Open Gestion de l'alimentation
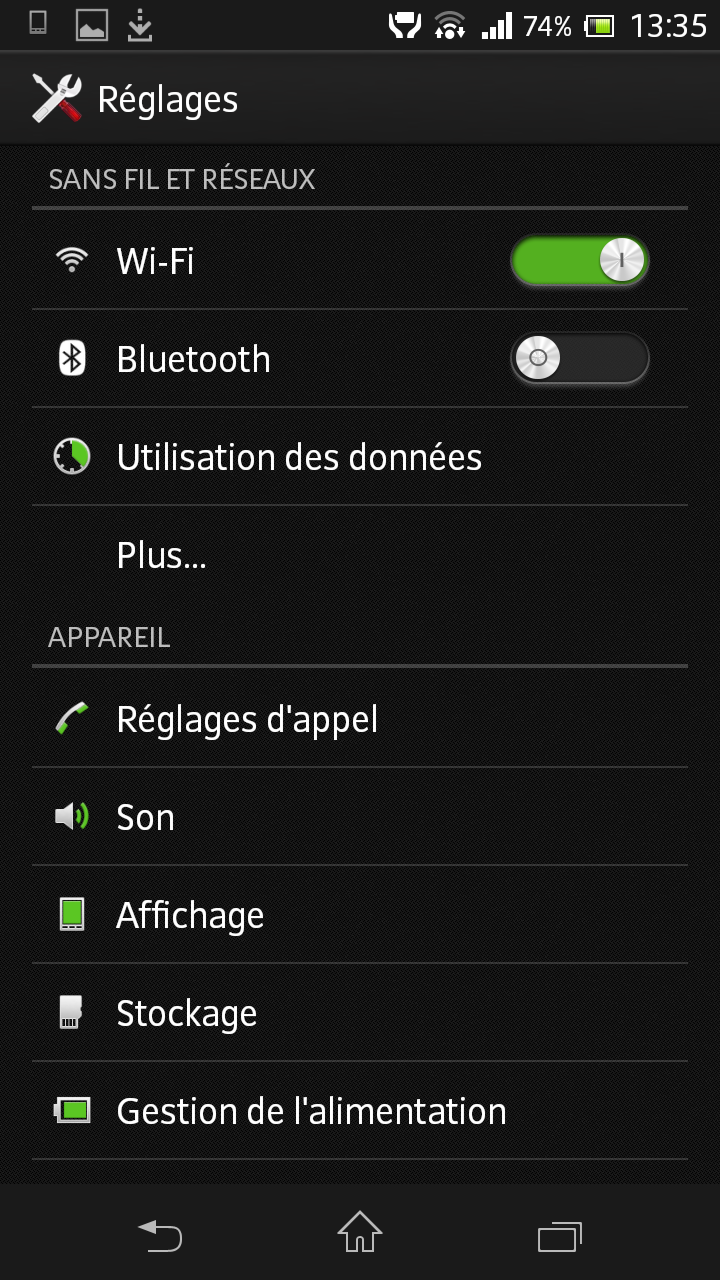 [311, 1111]
